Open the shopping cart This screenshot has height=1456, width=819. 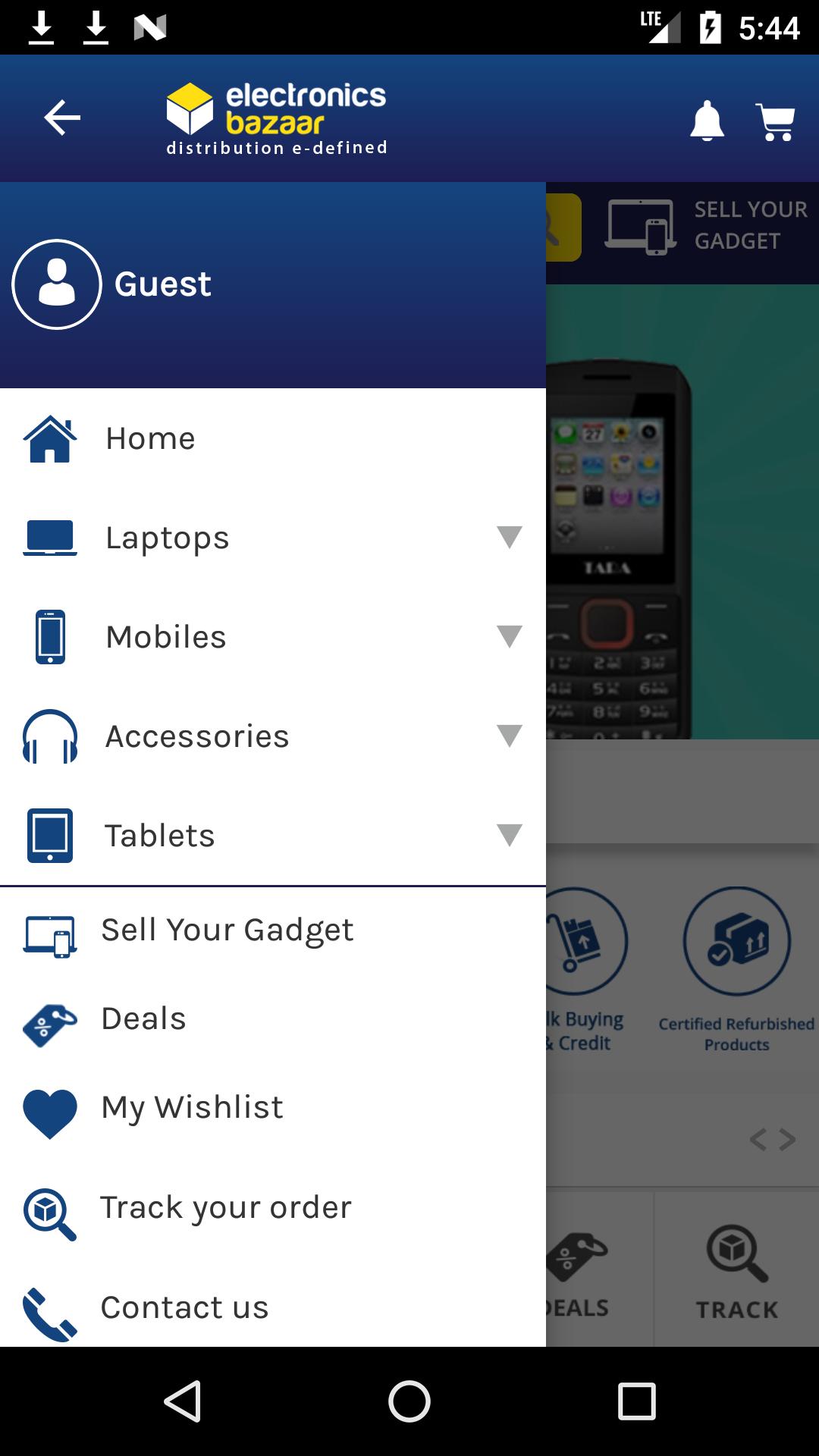[x=776, y=121]
